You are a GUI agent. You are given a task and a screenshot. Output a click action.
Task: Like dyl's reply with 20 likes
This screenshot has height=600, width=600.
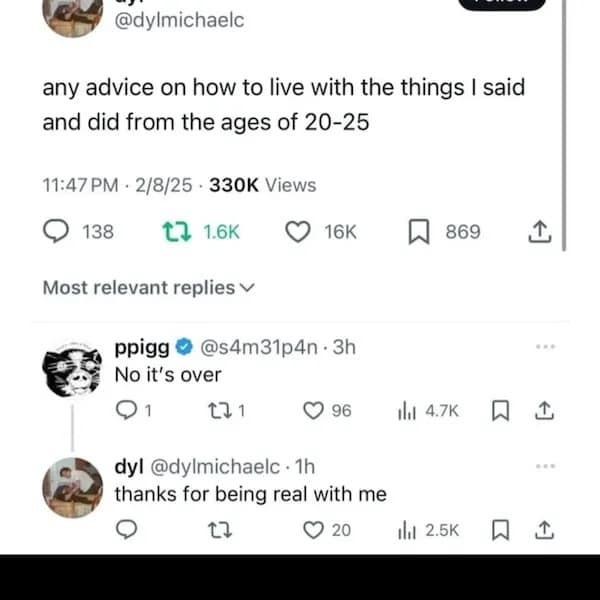[x=313, y=530]
